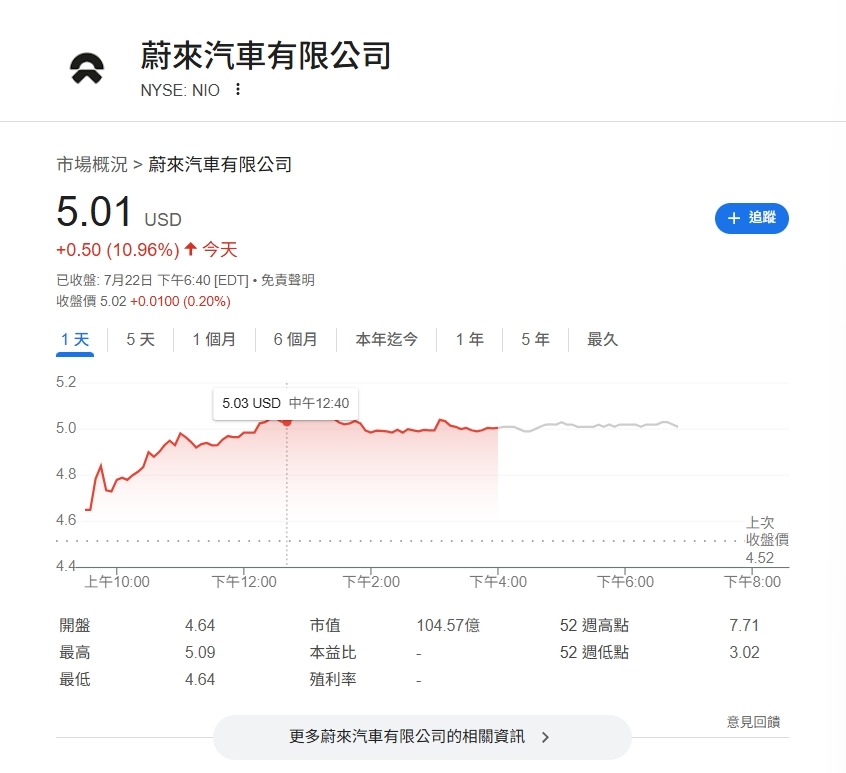Select the 1 個月 range tab
Viewport: 846px width, 773px height.
pyautogui.click(x=214, y=340)
